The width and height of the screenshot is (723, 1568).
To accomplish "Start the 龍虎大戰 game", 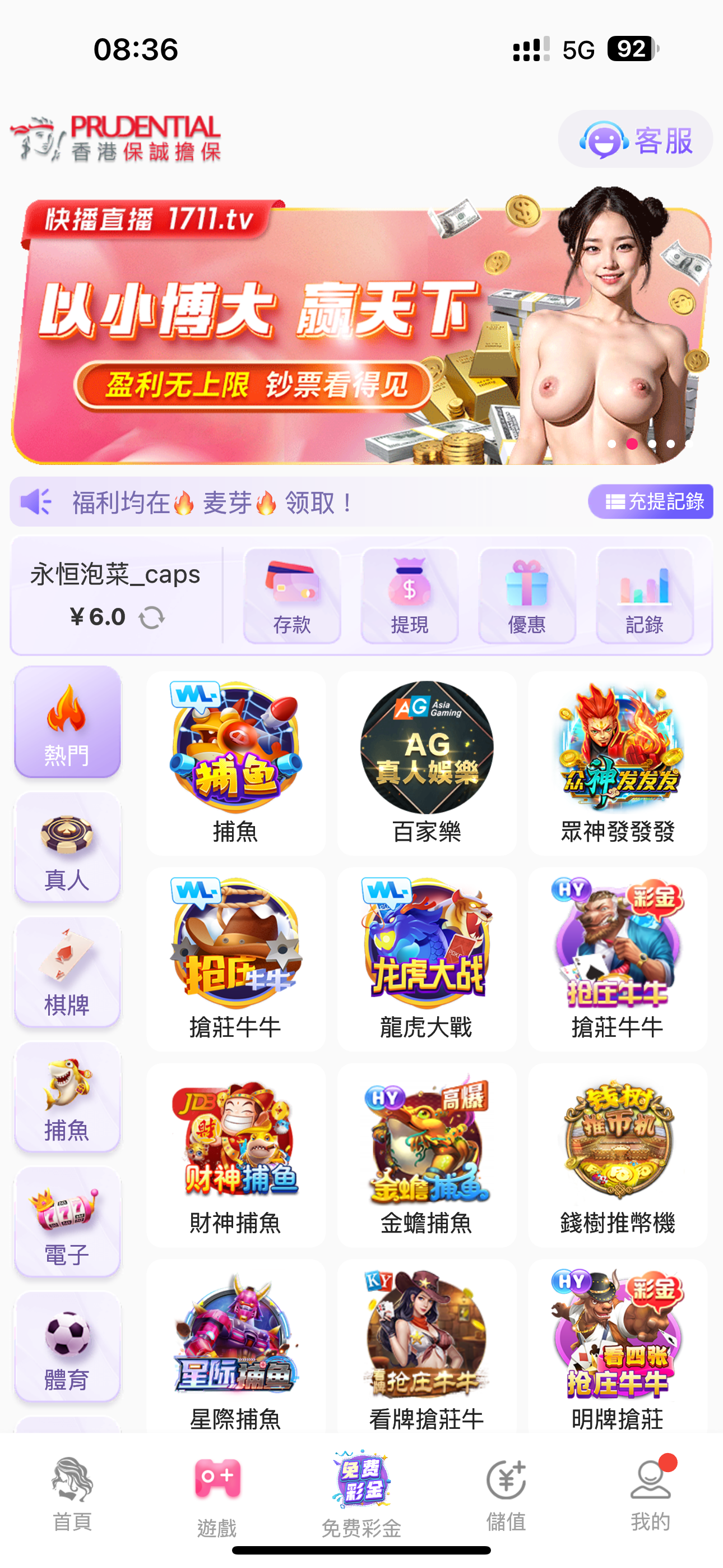I will (x=427, y=960).
